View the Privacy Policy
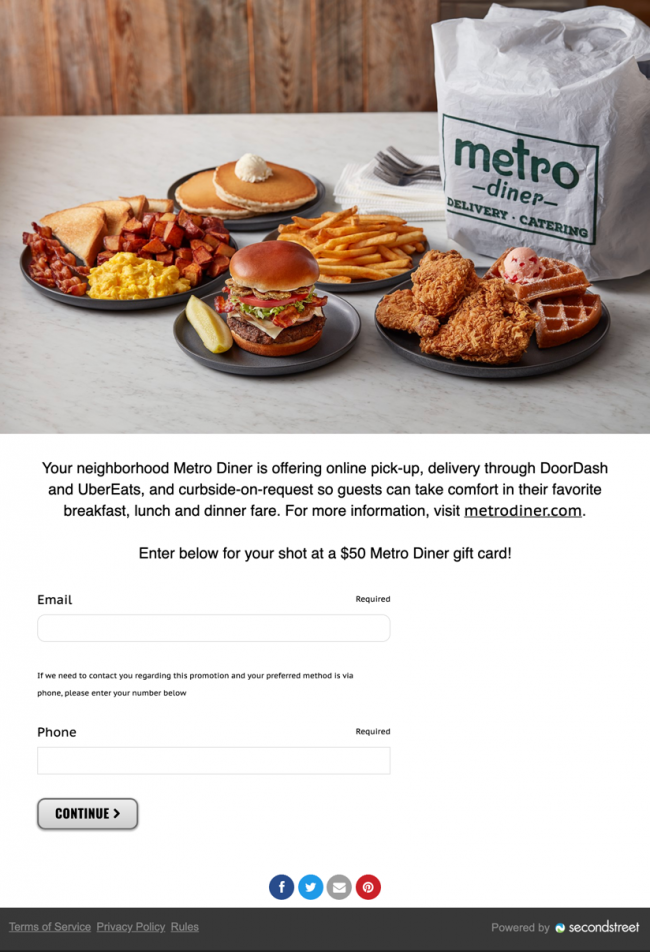The height and width of the screenshot is (952, 650). pyautogui.click(x=131, y=927)
